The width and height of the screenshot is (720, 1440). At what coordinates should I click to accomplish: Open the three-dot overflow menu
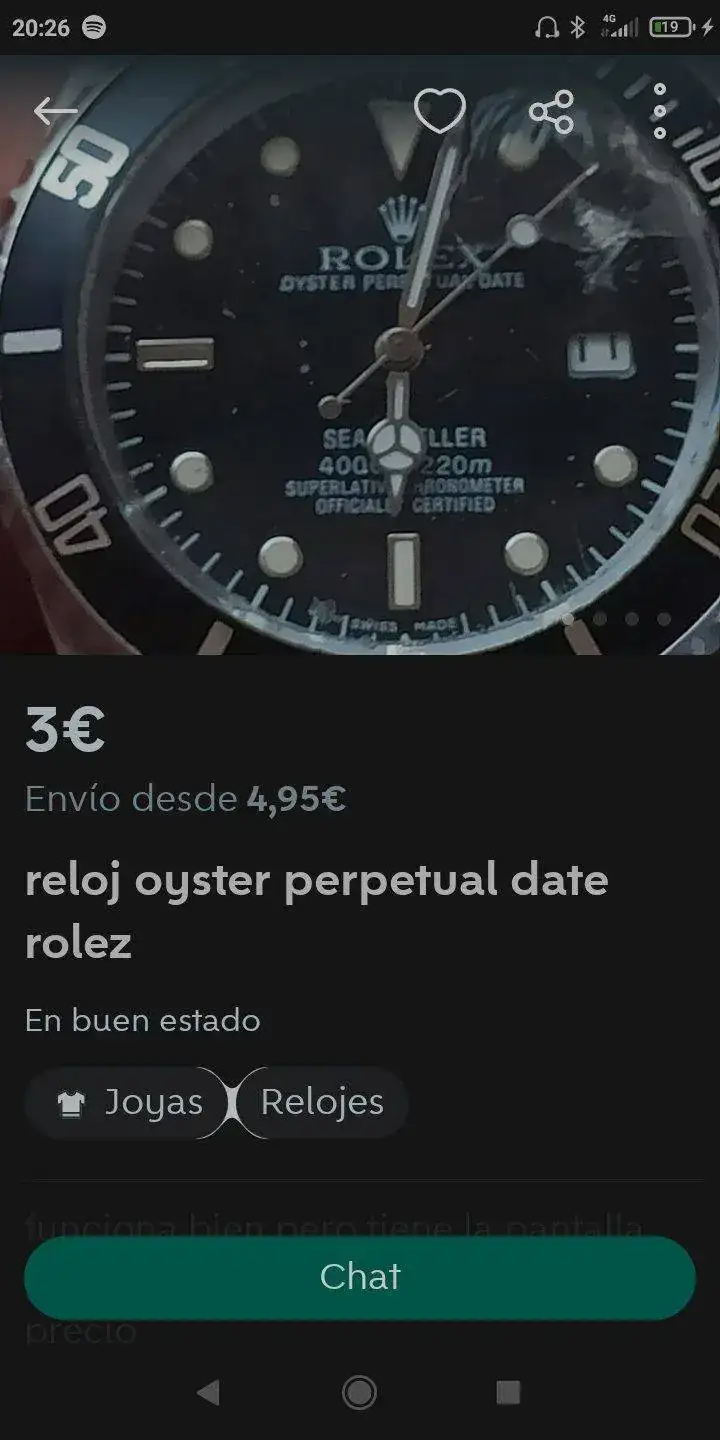[660, 111]
